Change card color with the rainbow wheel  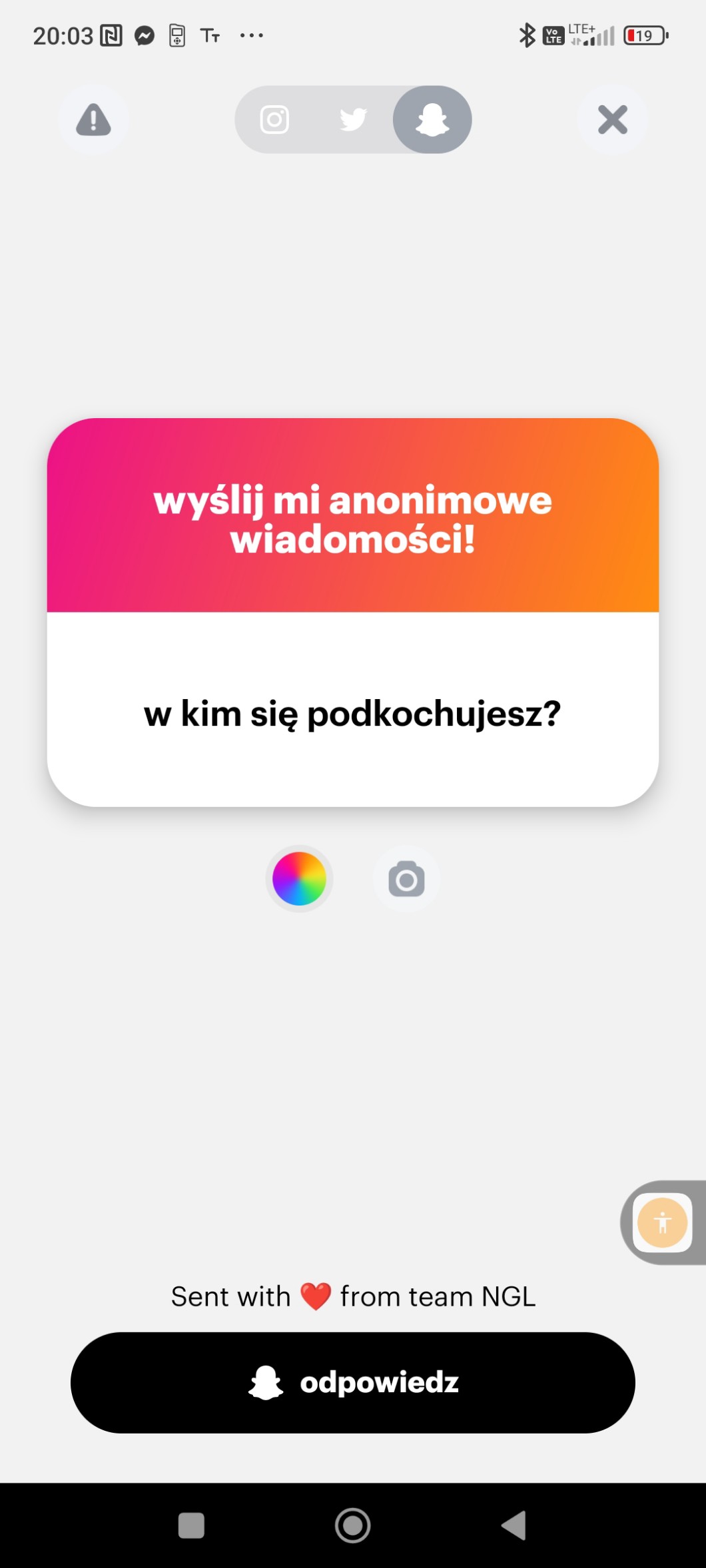pos(299,879)
